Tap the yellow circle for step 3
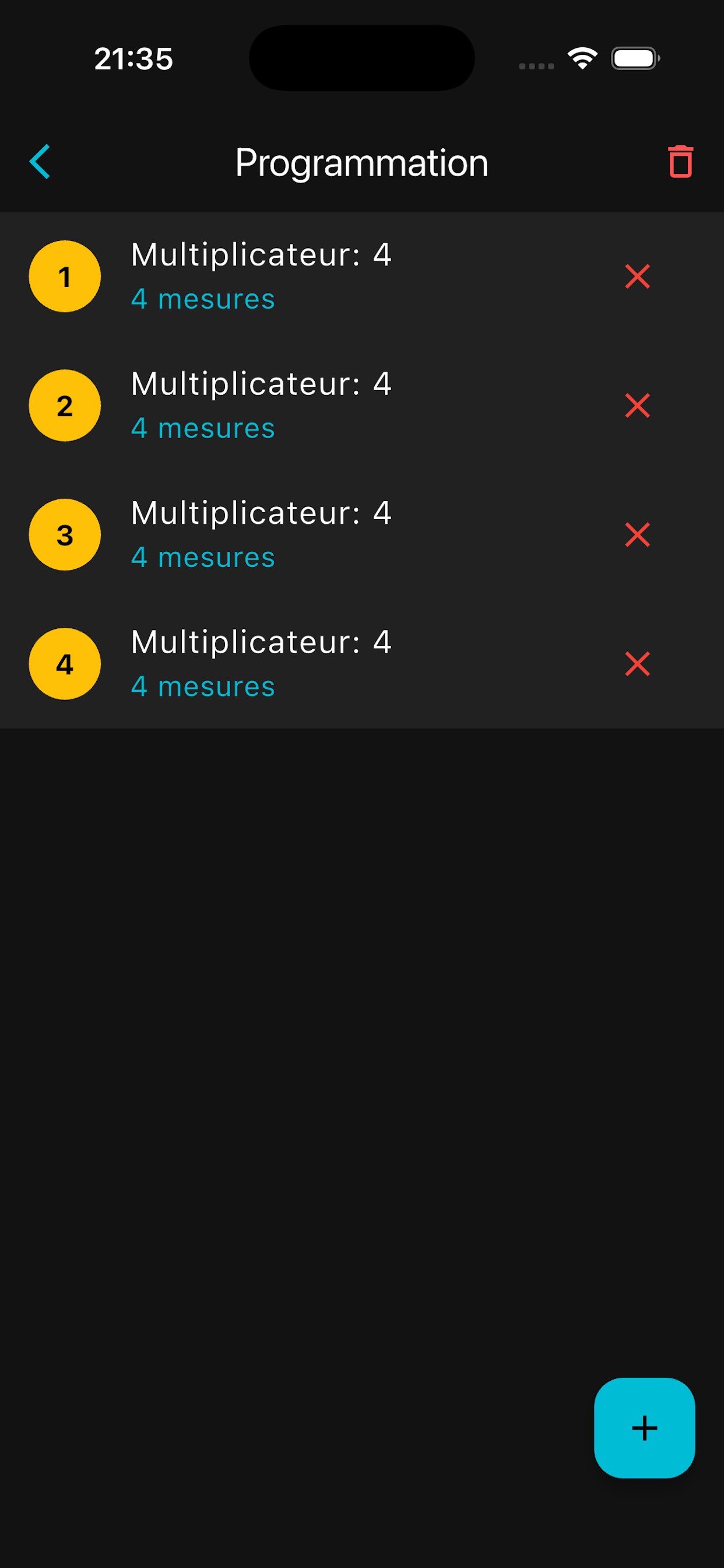Screen dimensions: 724x1568 pyautogui.click(x=64, y=534)
